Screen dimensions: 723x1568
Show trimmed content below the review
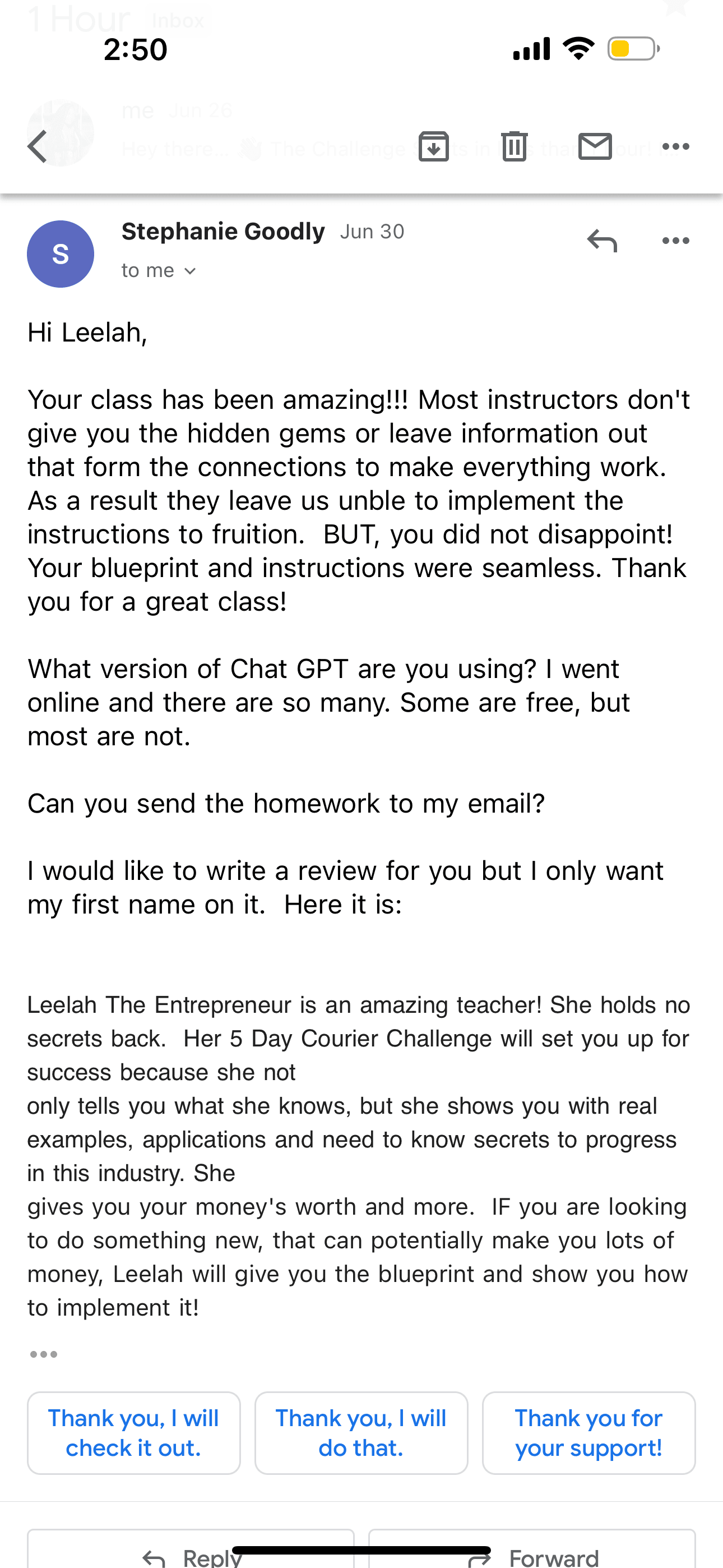44,1354
